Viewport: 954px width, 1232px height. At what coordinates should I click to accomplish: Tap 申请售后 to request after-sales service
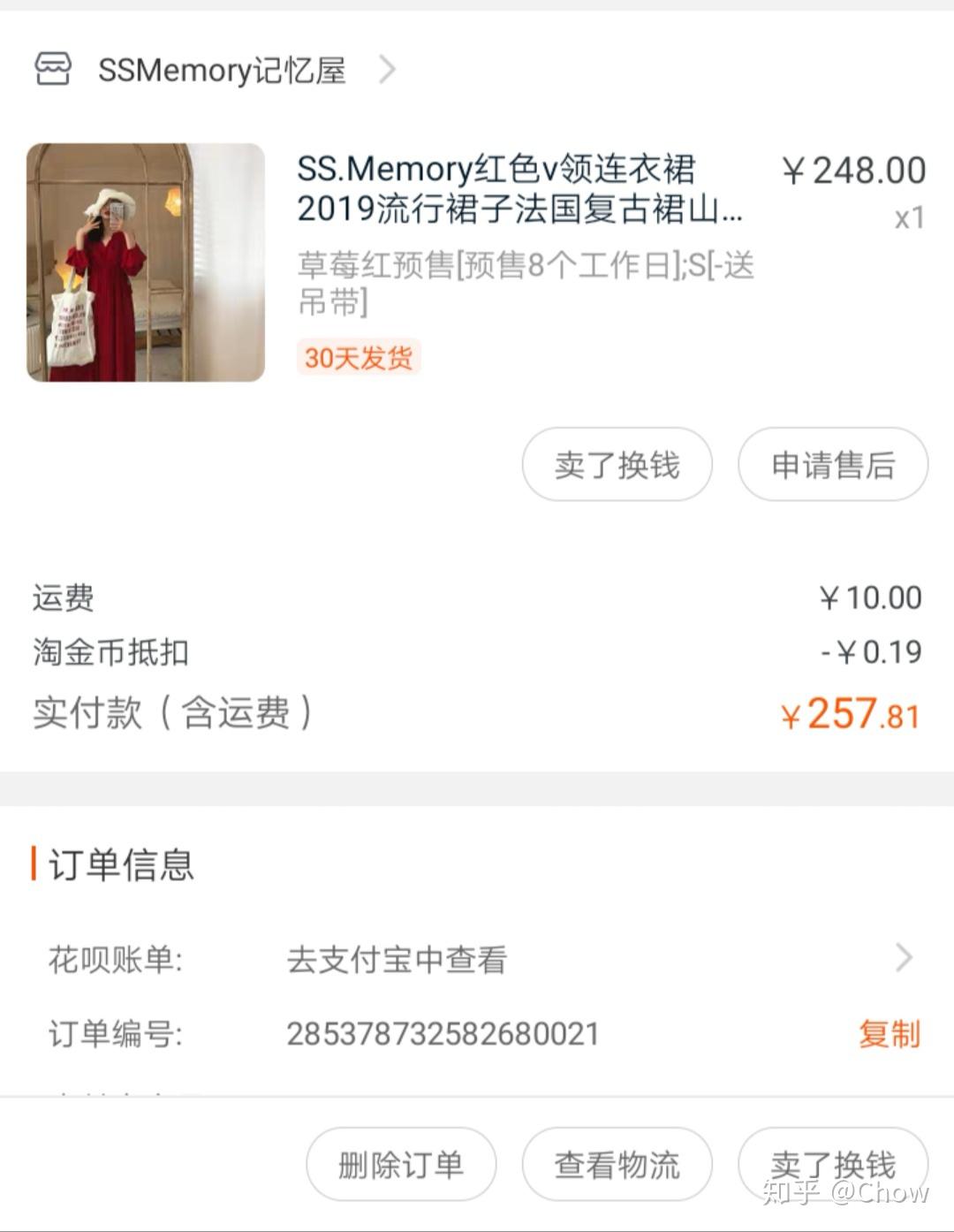pyautogui.click(x=832, y=465)
